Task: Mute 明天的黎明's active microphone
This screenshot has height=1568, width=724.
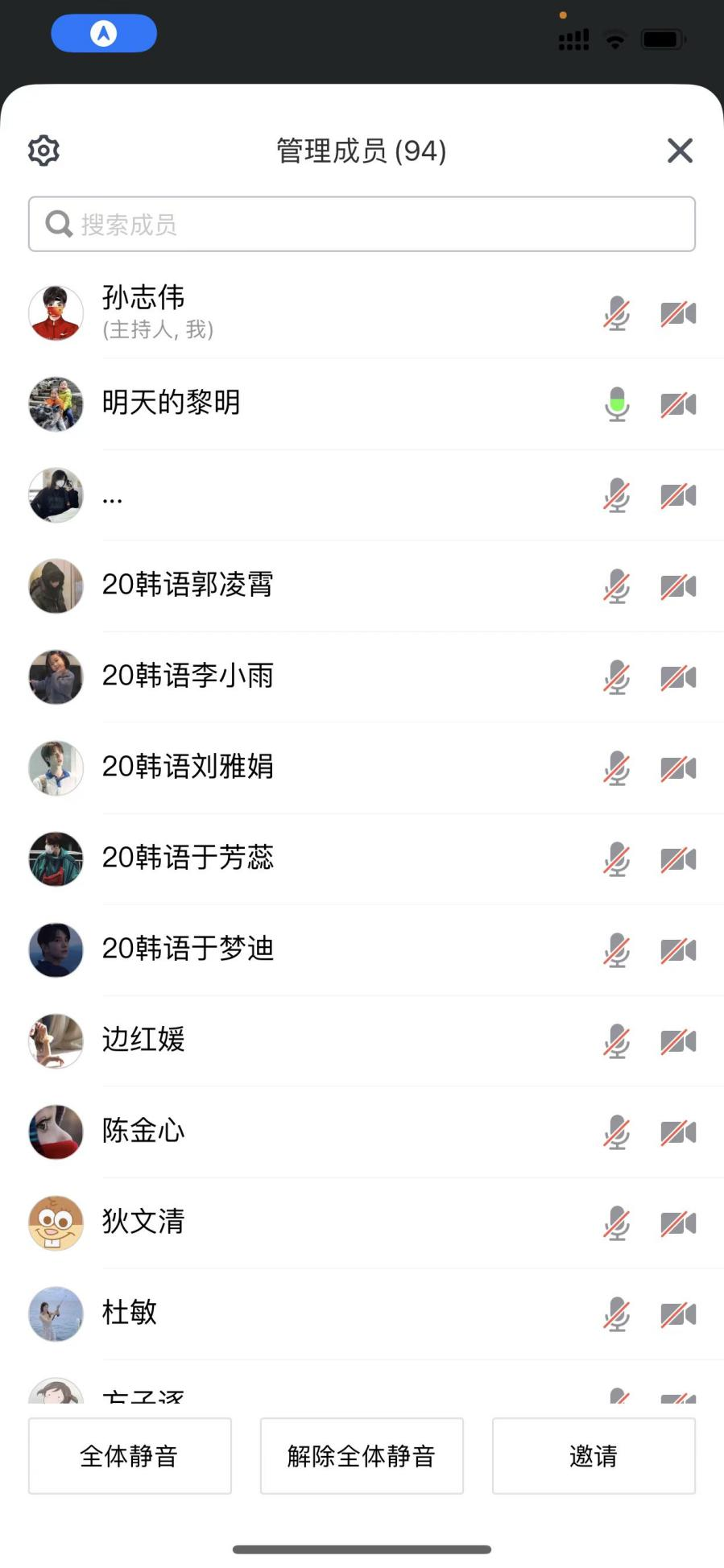Action: tap(617, 404)
